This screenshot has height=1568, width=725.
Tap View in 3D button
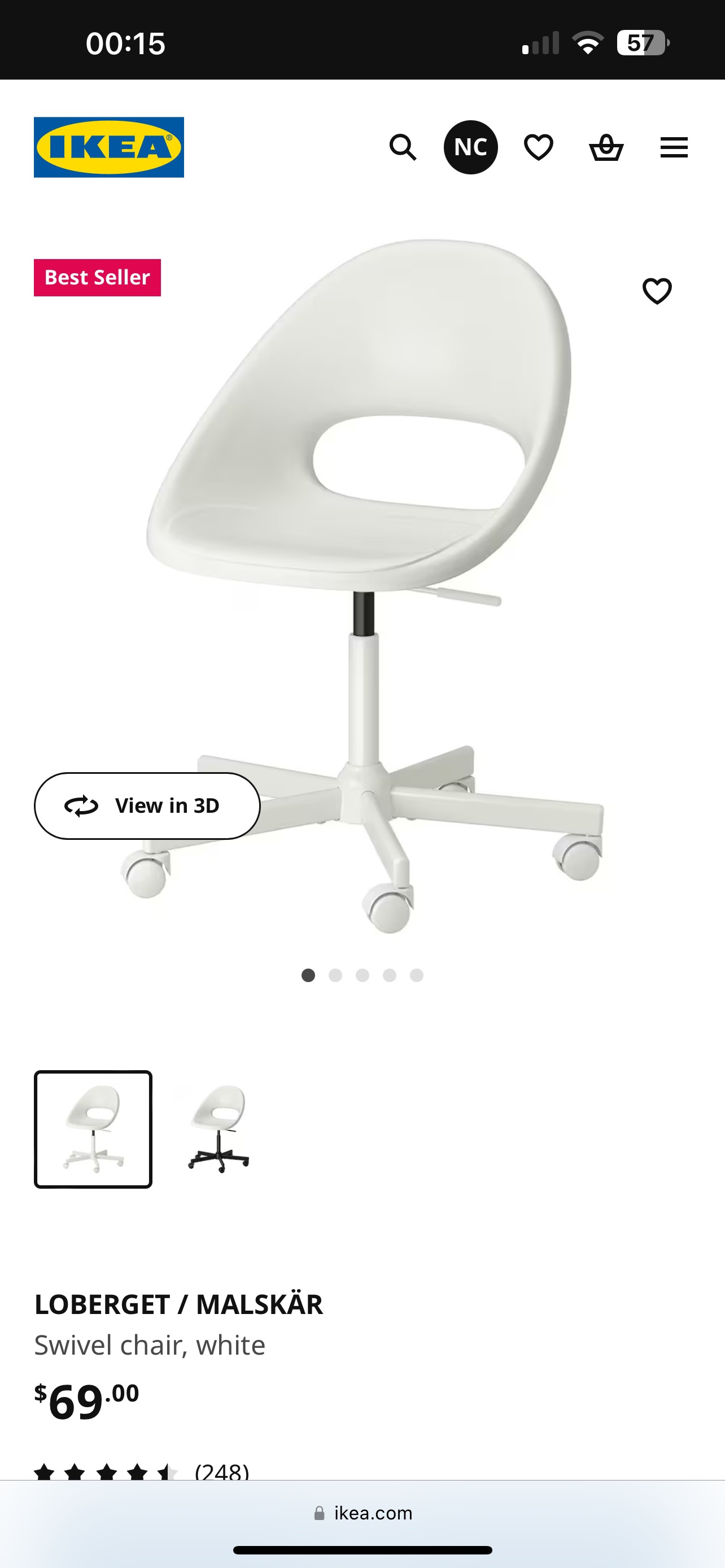pyautogui.click(x=147, y=805)
